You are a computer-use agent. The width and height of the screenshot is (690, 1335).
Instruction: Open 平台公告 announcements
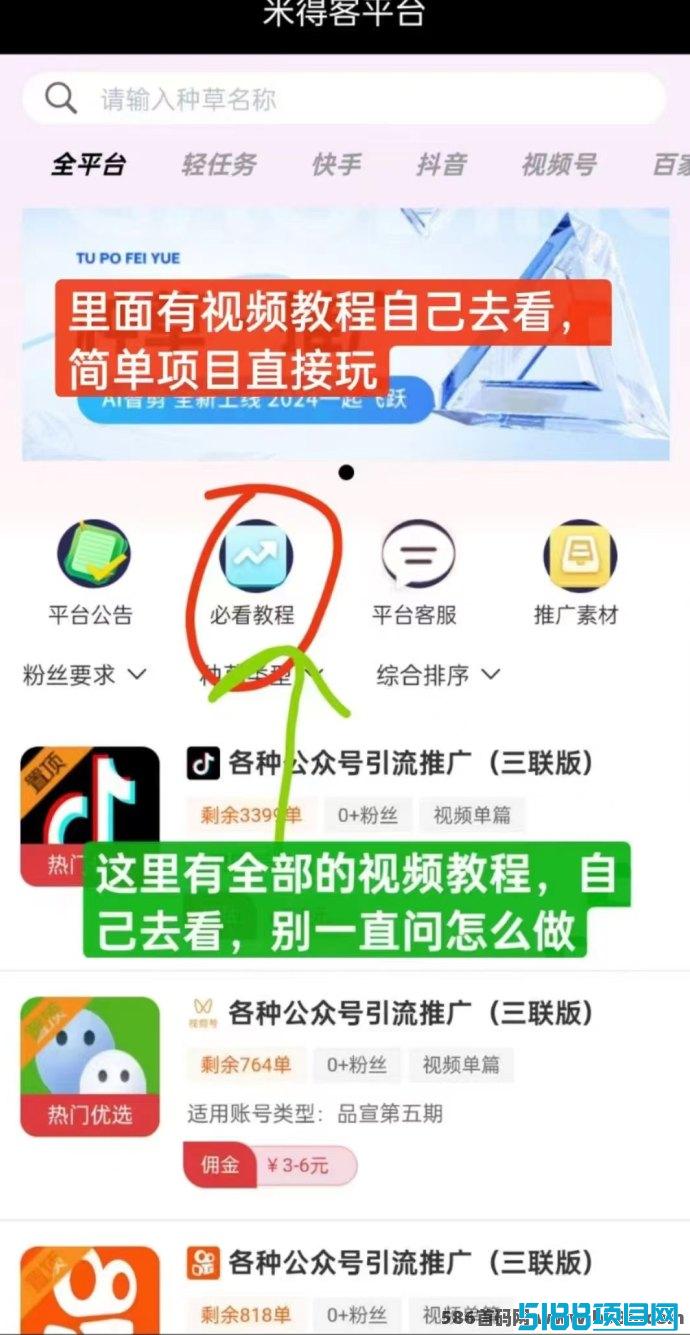click(x=91, y=573)
